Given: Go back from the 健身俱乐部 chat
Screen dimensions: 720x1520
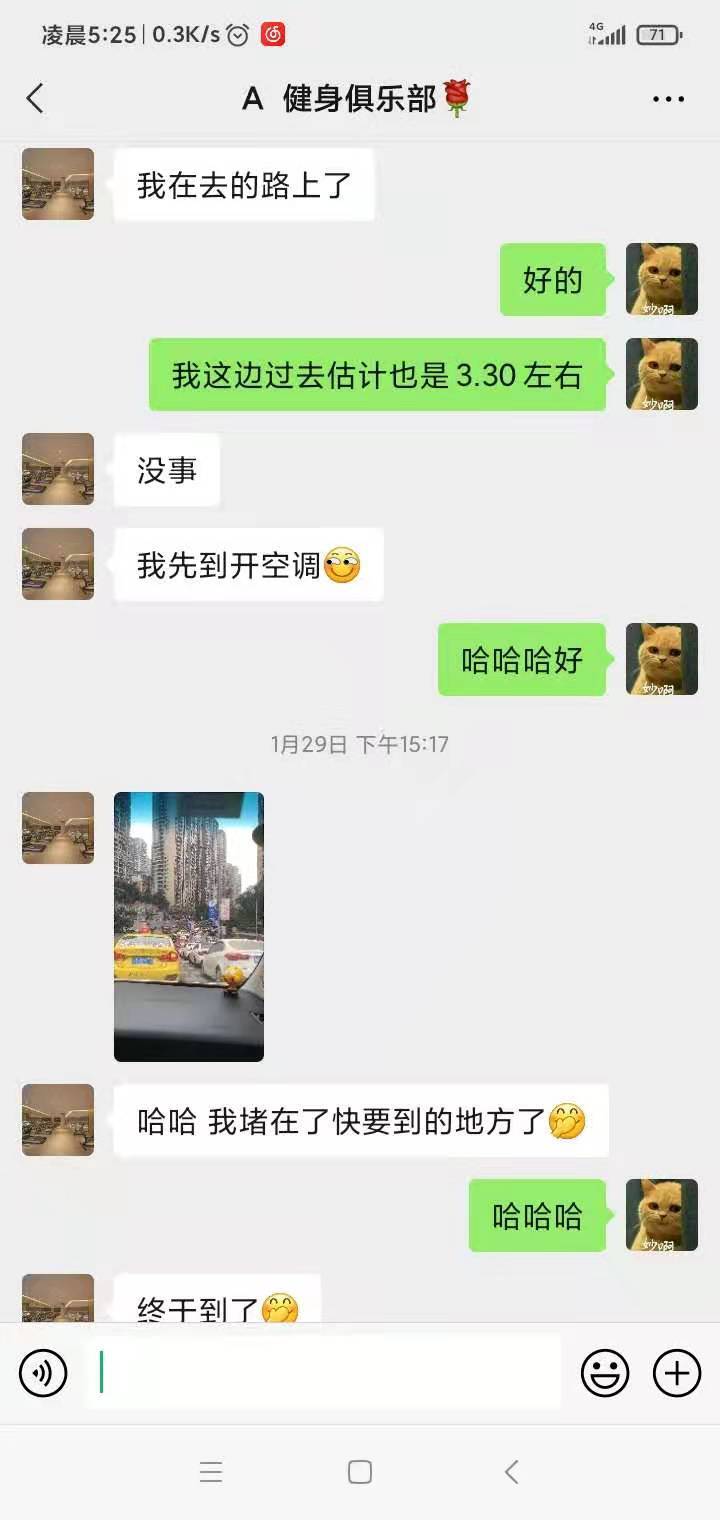Looking at the screenshot, I should [x=36, y=98].
